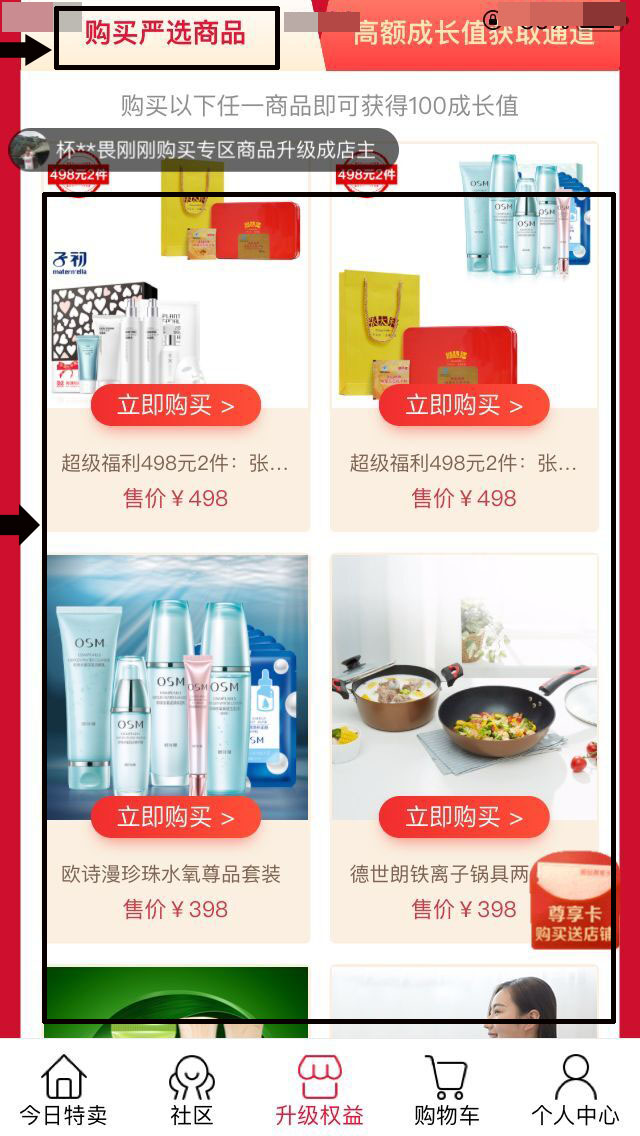Switch to the 购买严选商品 tab
640x1136 pixels.
(x=166, y=35)
